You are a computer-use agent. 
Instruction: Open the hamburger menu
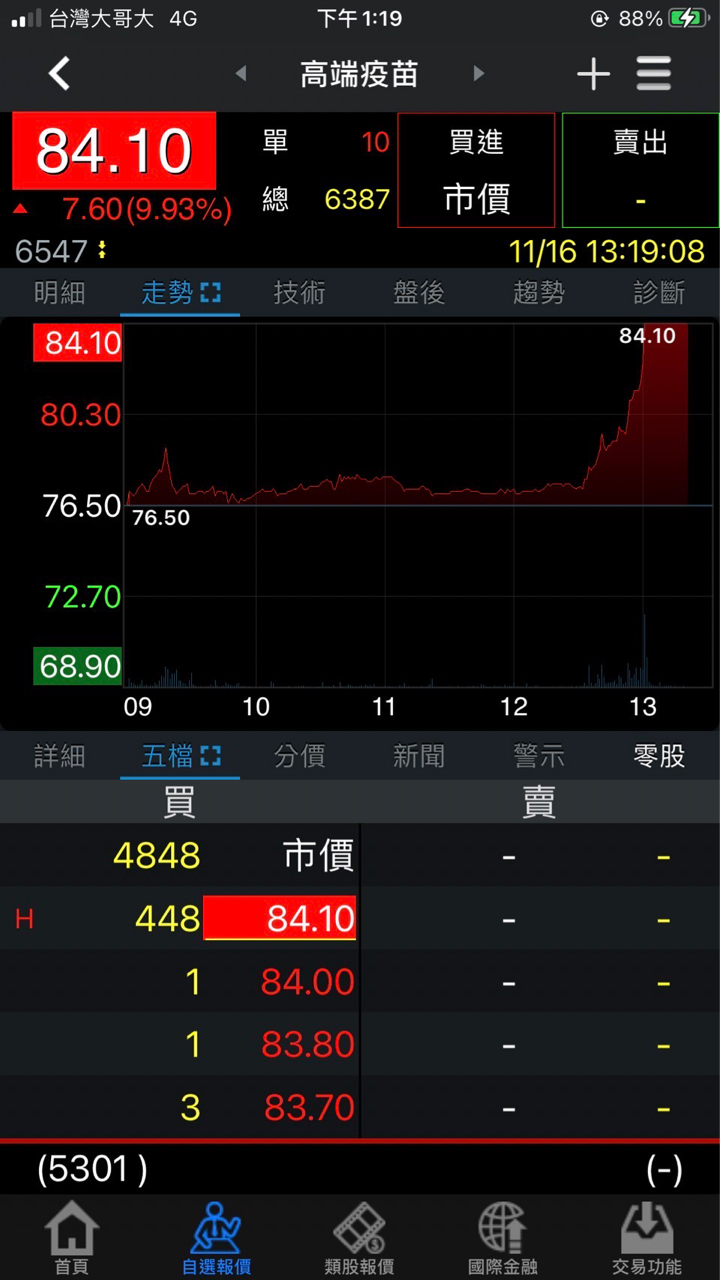[654, 74]
